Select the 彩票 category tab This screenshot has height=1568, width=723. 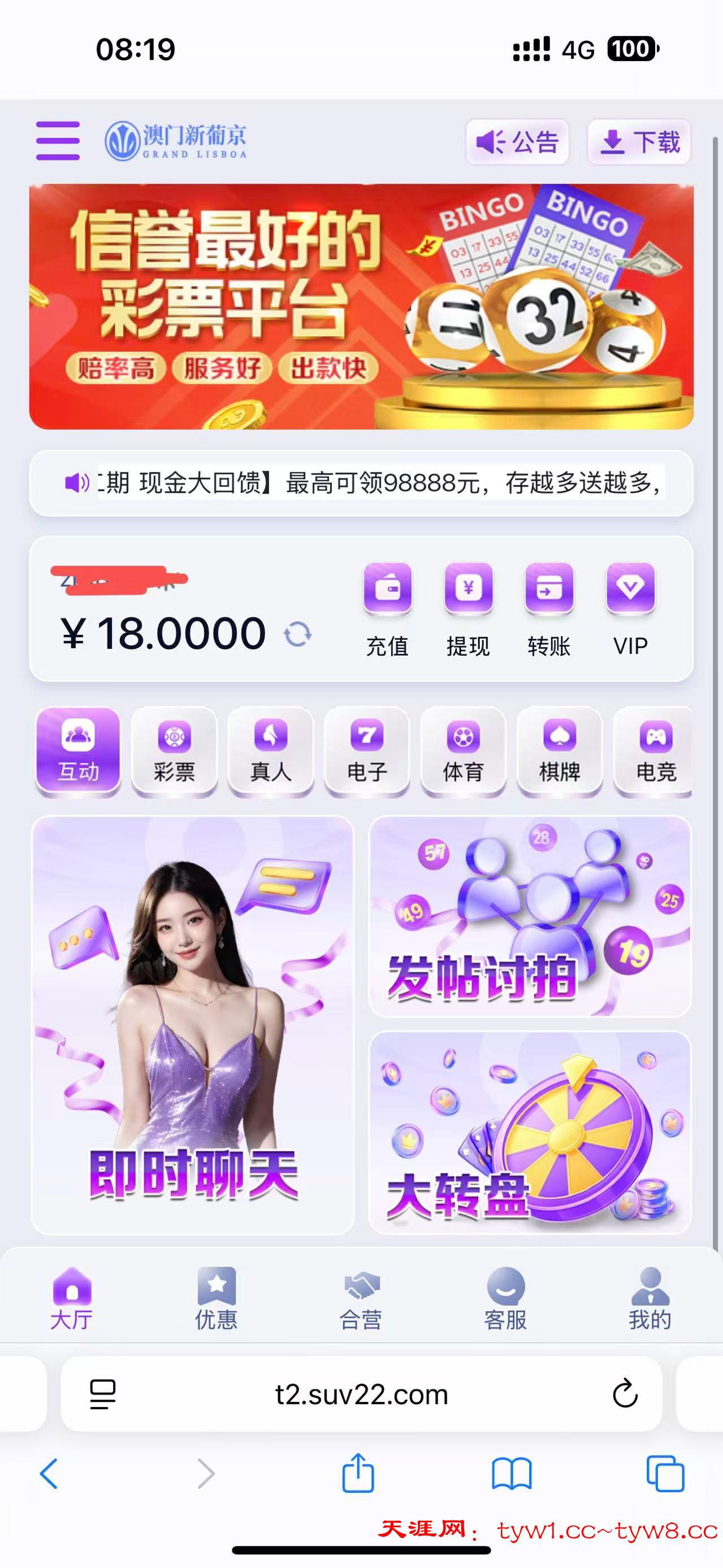click(x=174, y=751)
